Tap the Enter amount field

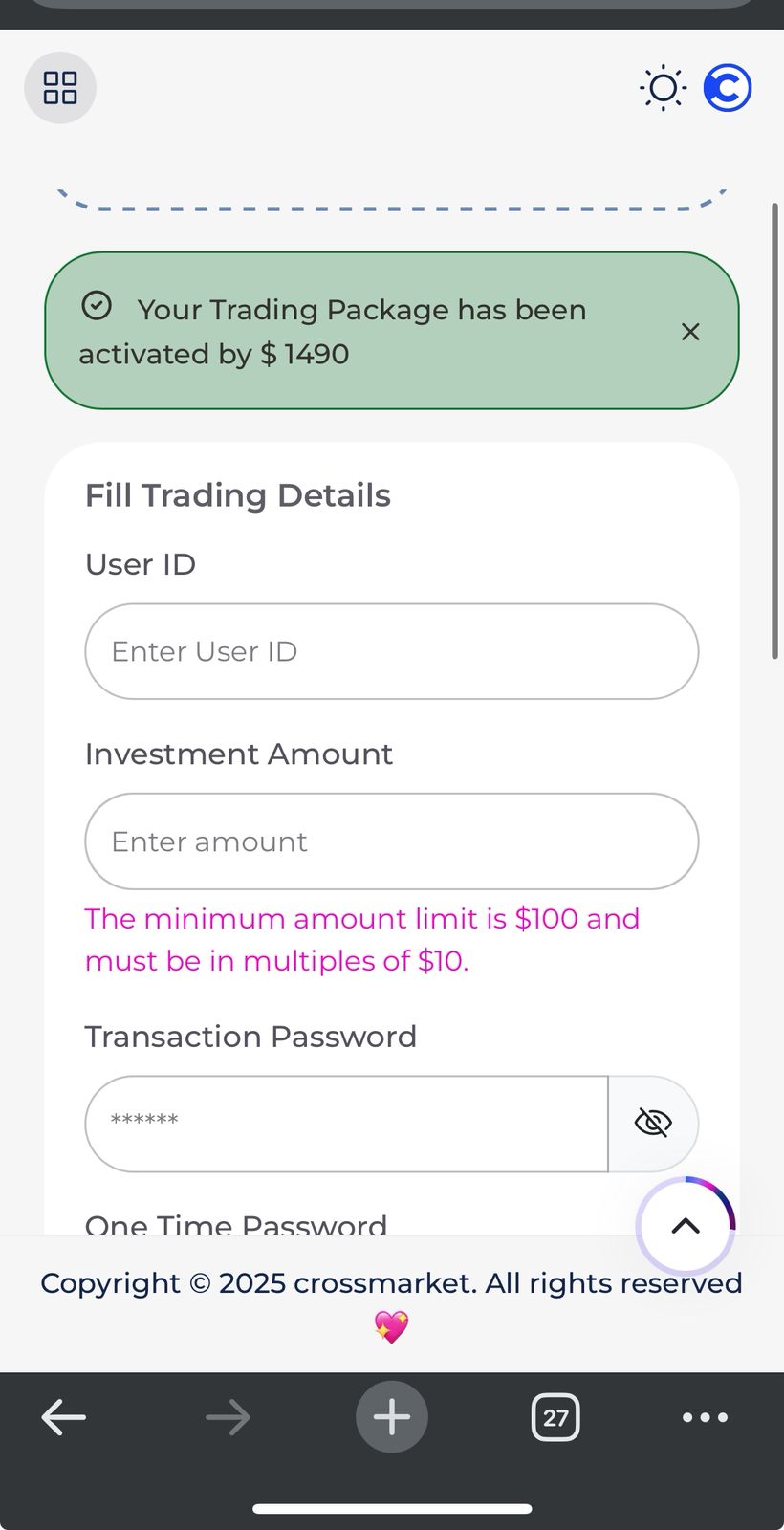pyautogui.click(x=391, y=841)
